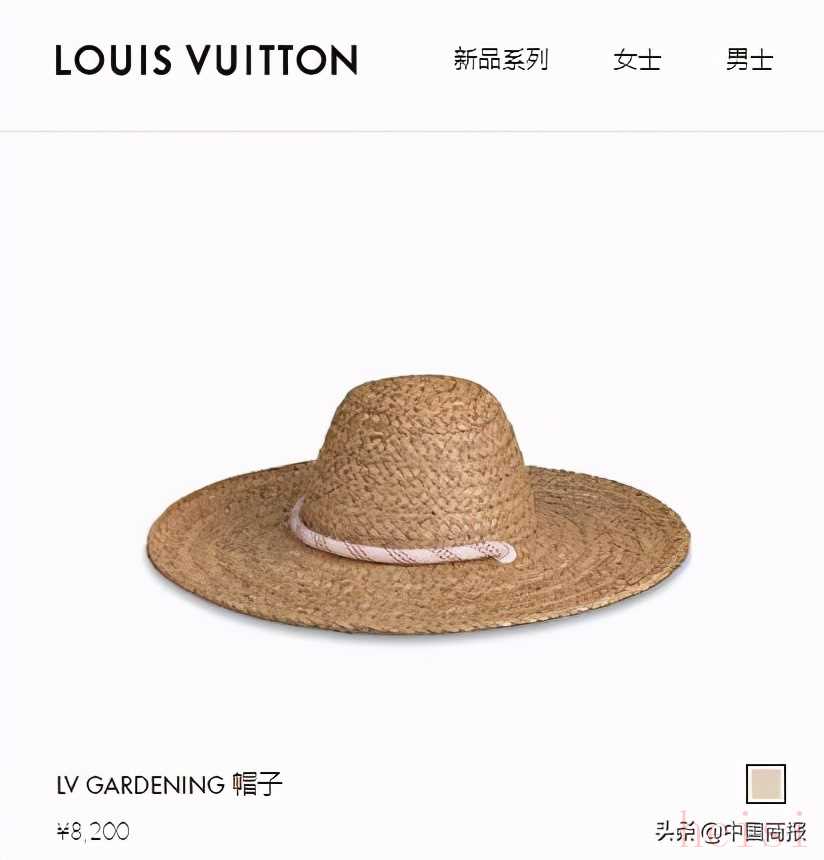Screen dimensions: 824x860
Task: Open the 新品系列 menu
Action: pyautogui.click(x=501, y=60)
